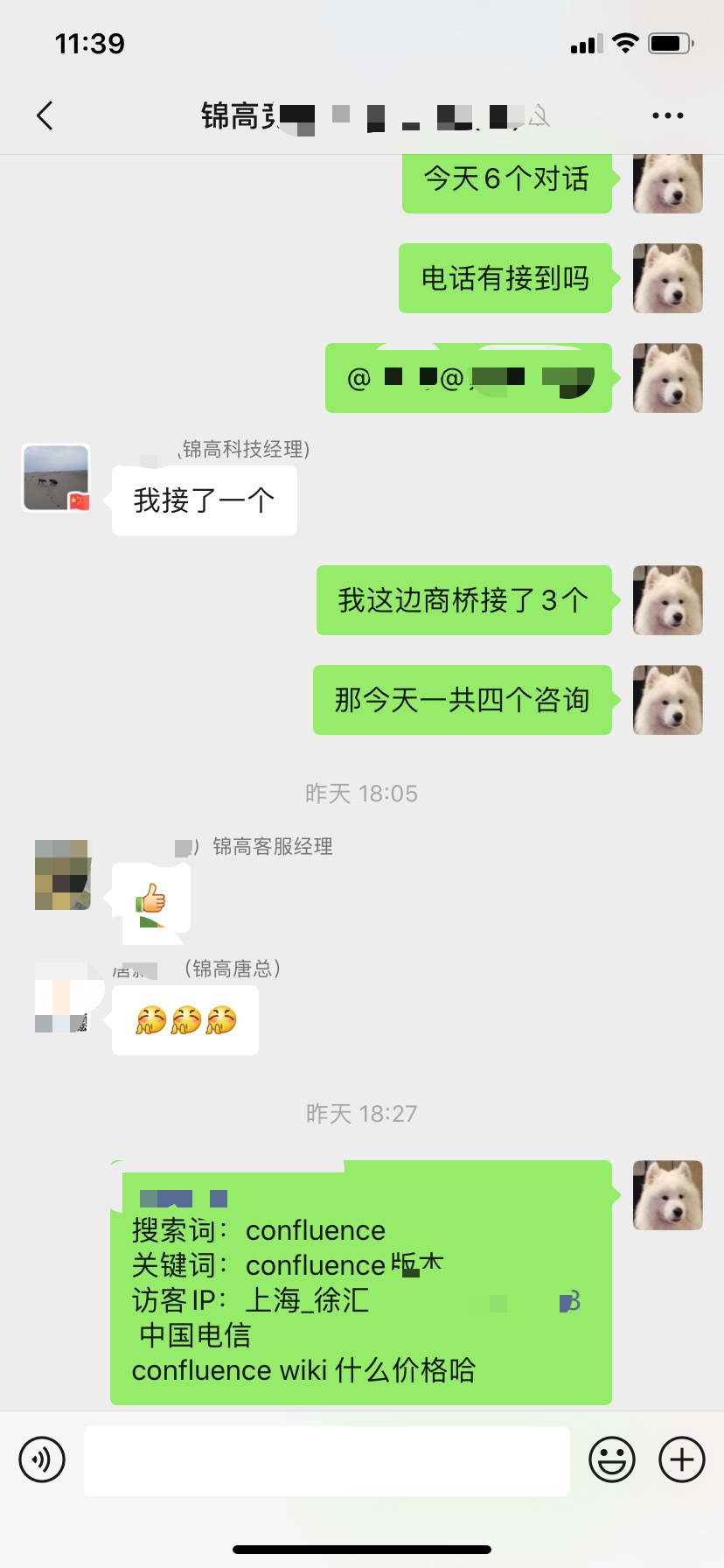Tap my avatar beside 电话有接到吗
Image resolution: width=724 pixels, height=1568 pixels.
coord(667,278)
